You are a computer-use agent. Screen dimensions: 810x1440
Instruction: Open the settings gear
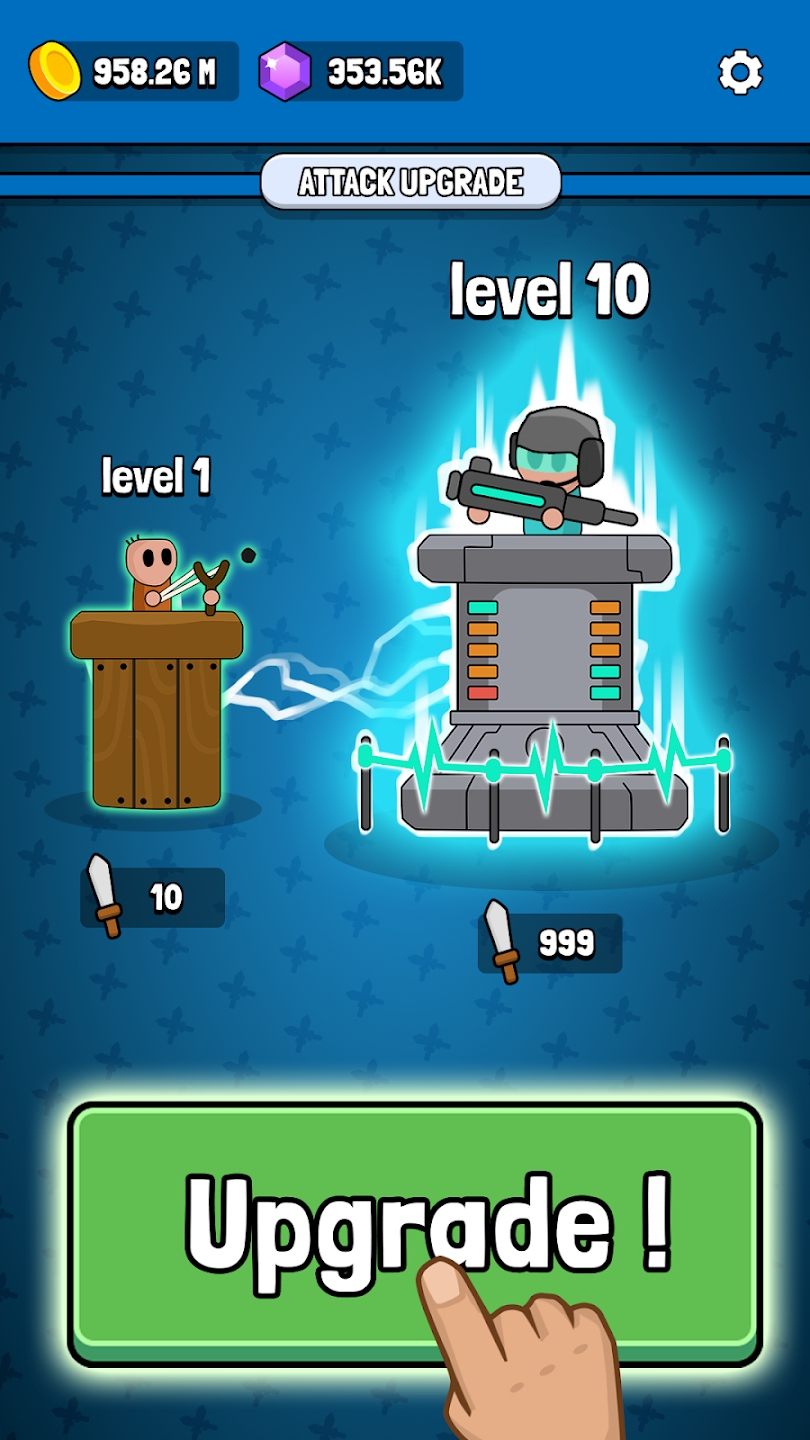(740, 72)
